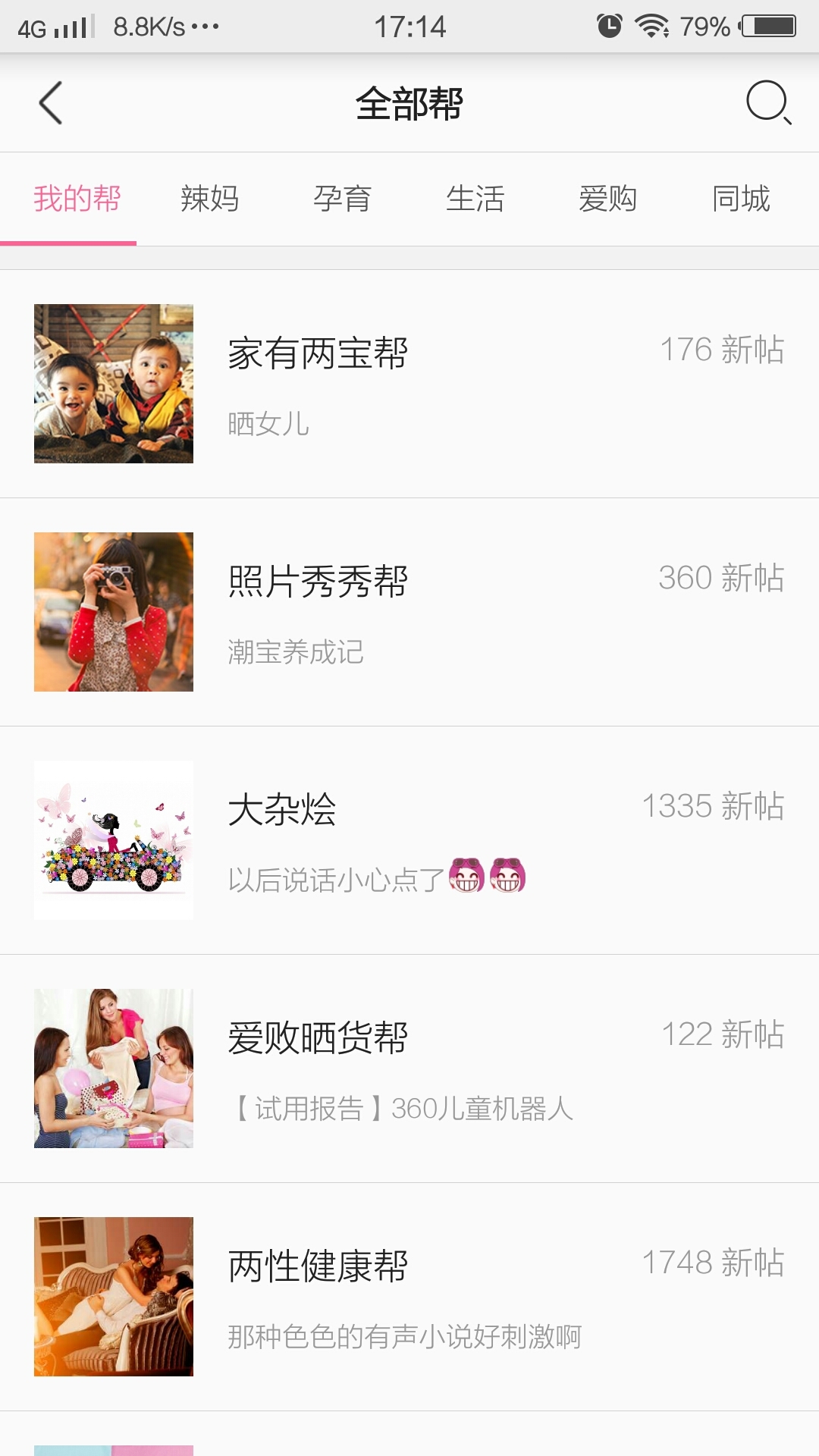View the 同城 tab
Image resolution: width=819 pixels, height=1456 pixels.
coord(741,199)
